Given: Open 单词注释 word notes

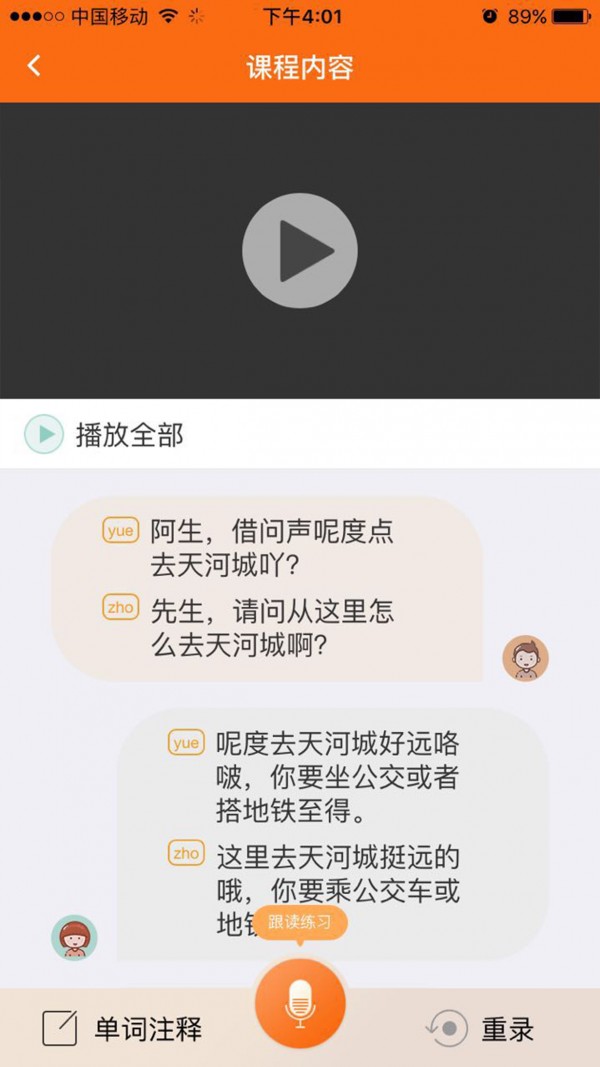Looking at the screenshot, I should coord(122,1028).
